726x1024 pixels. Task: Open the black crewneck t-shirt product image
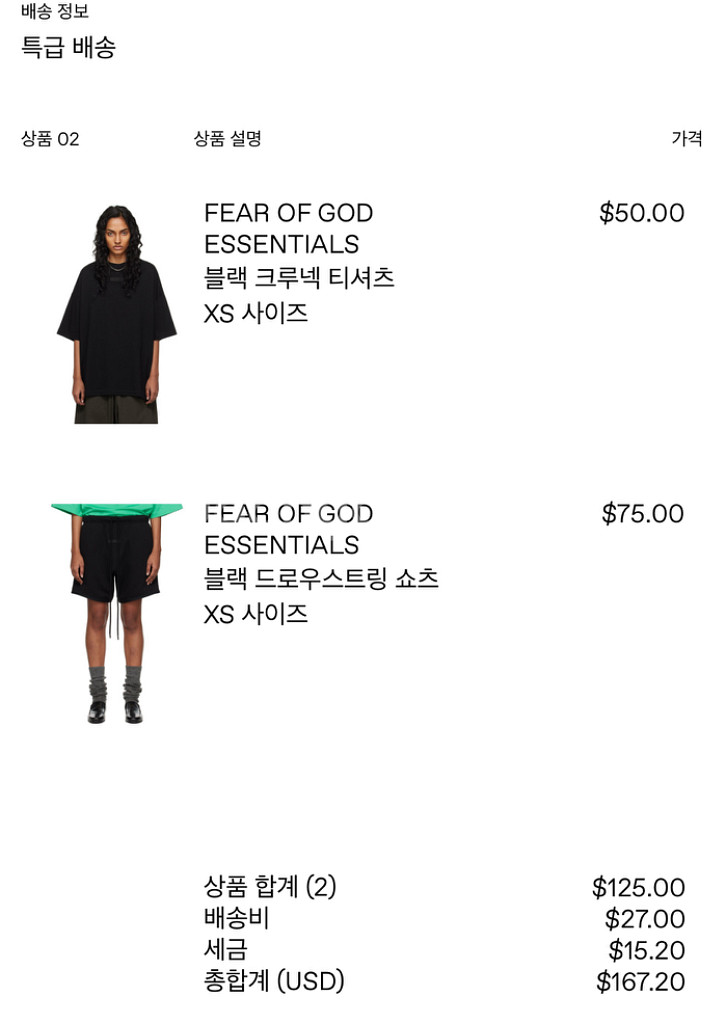point(116,314)
